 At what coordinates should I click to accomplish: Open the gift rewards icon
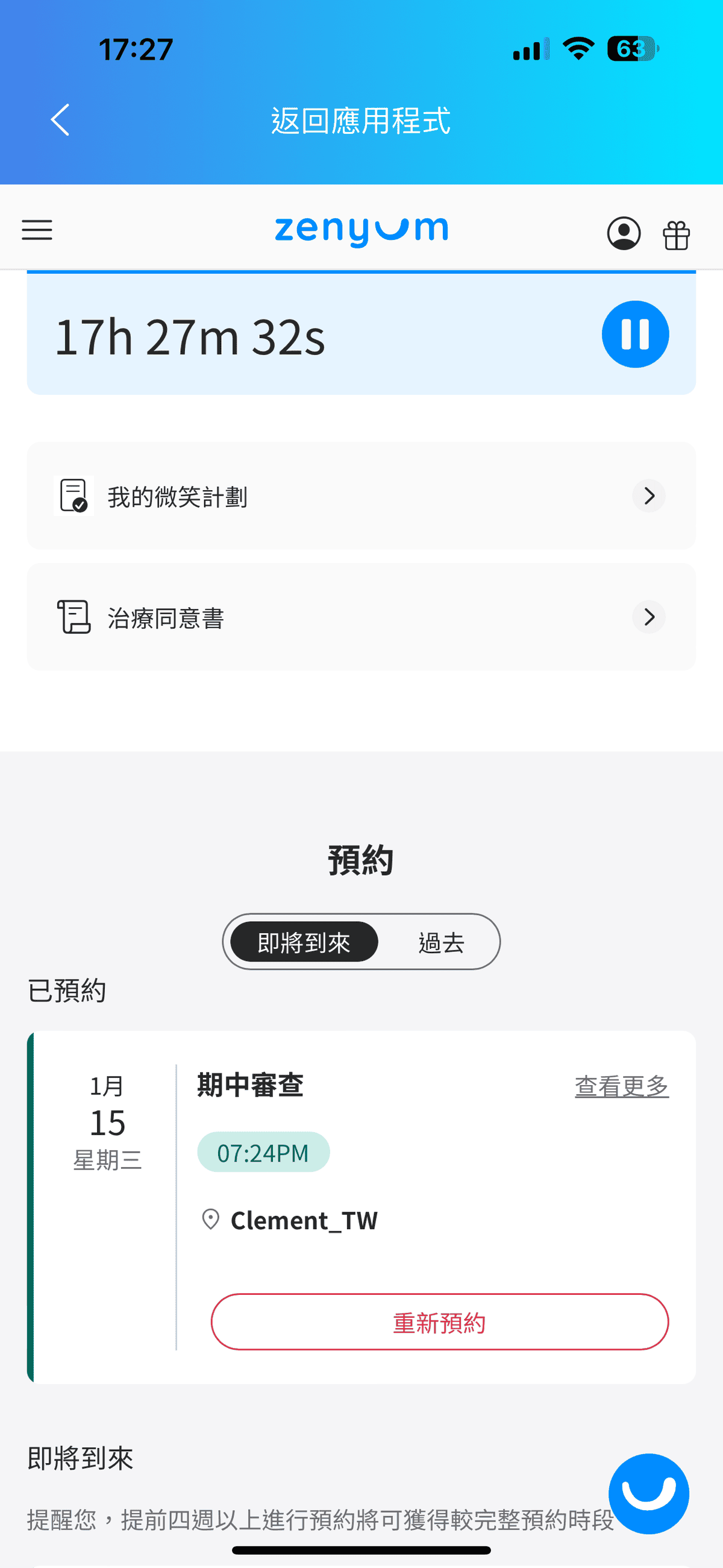click(676, 234)
